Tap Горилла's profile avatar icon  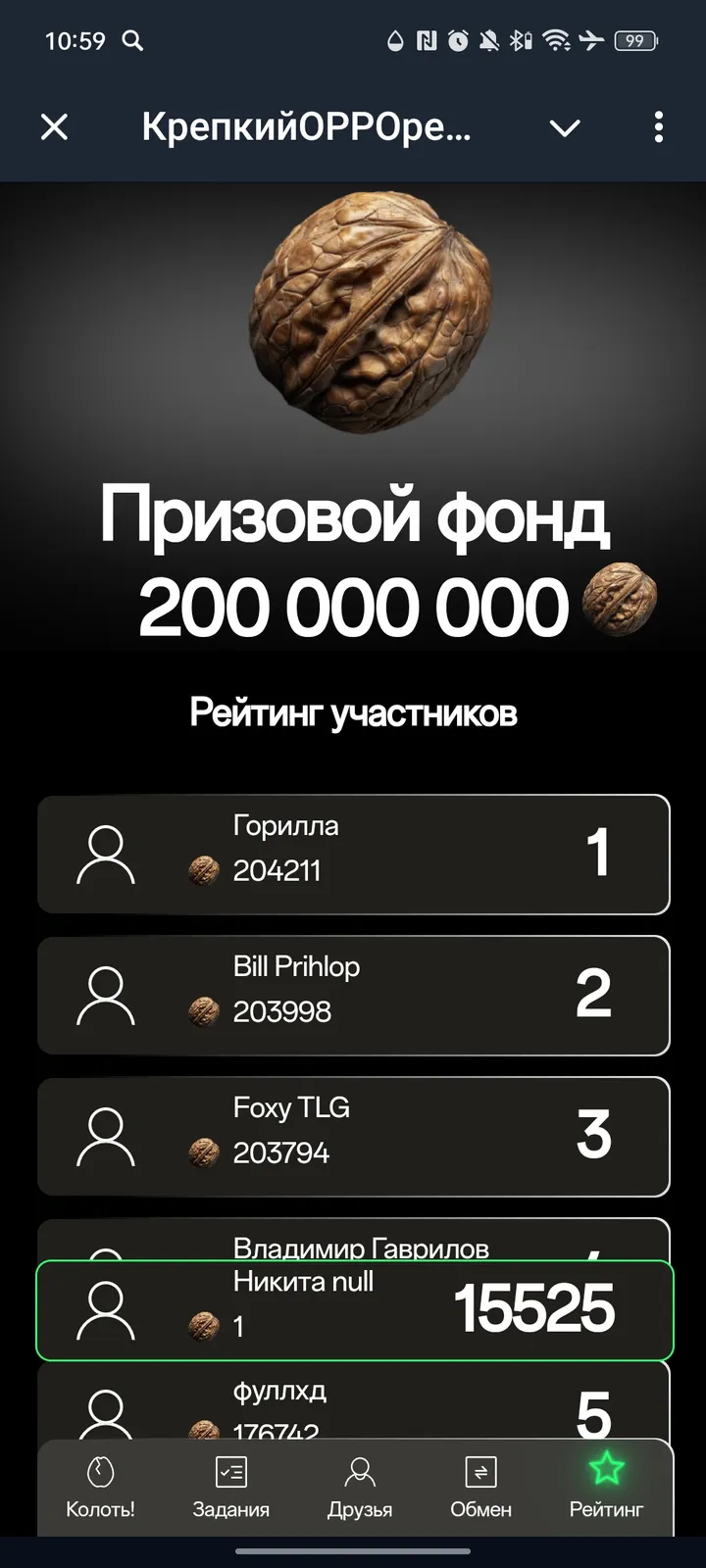pos(105,854)
